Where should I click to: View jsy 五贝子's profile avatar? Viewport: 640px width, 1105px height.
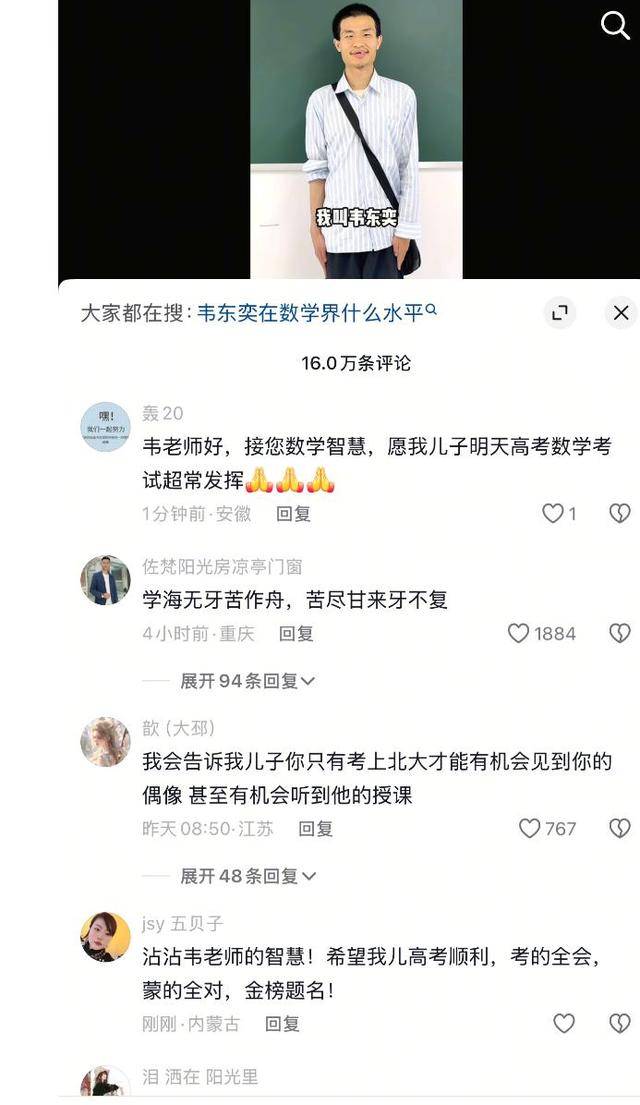(x=105, y=937)
